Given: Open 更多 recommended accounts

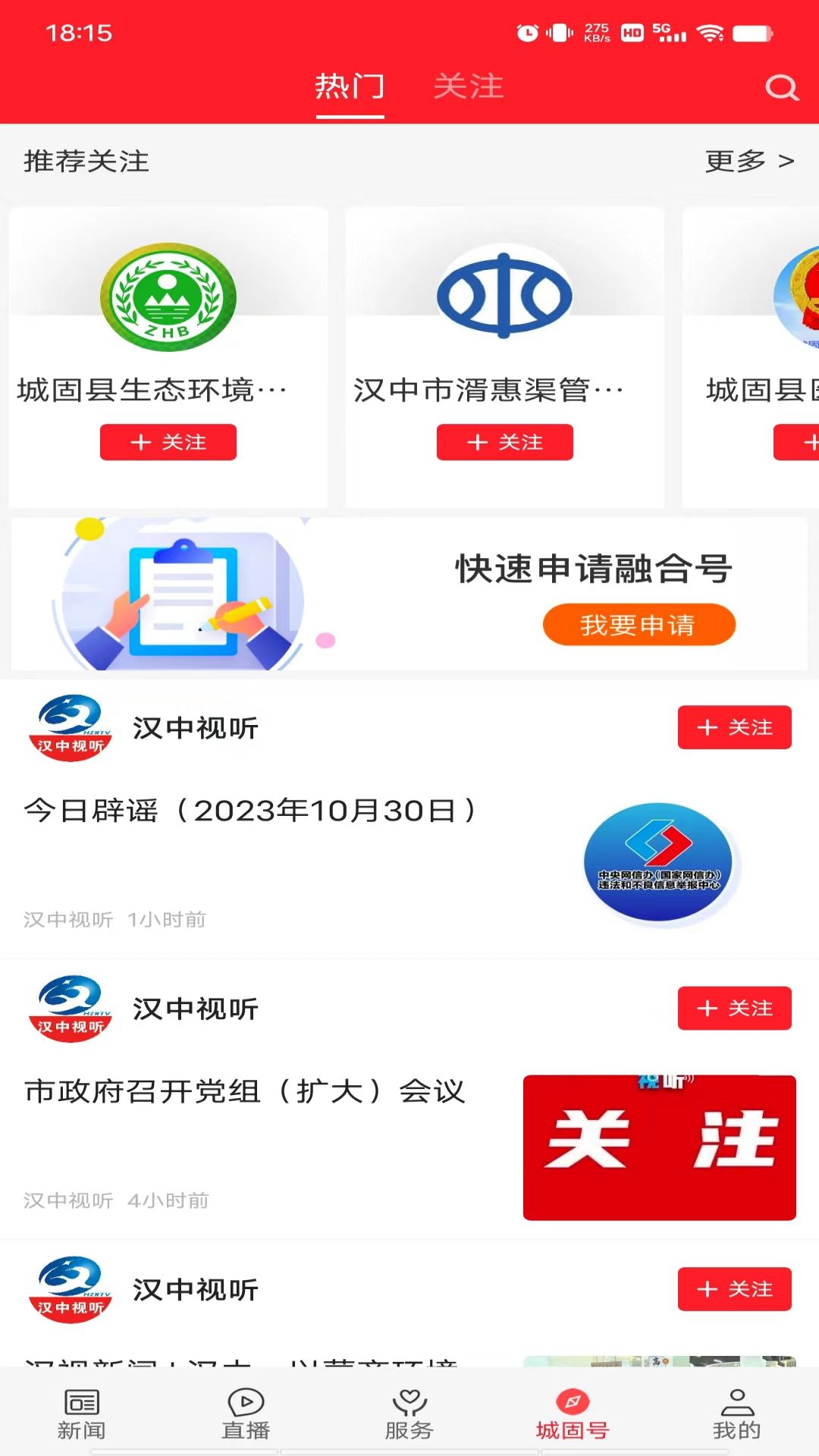Looking at the screenshot, I should pos(749,161).
